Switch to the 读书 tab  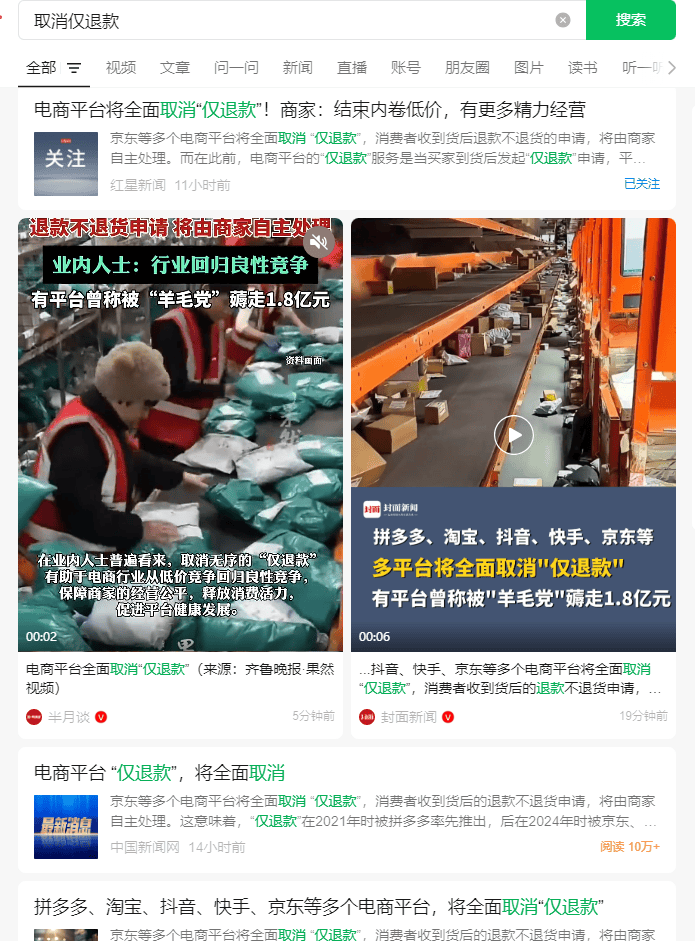pos(583,68)
